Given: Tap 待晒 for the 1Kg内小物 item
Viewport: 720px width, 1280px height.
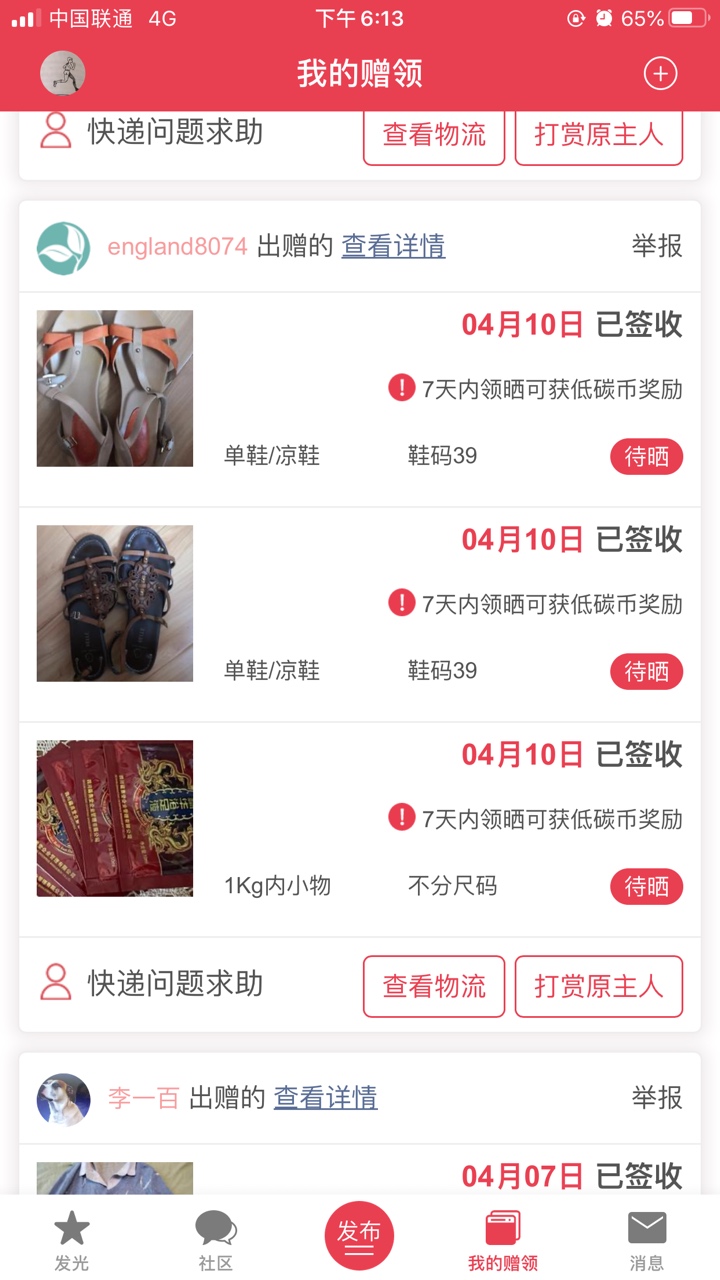Looking at the screenshot, I should tap(646, 887).
